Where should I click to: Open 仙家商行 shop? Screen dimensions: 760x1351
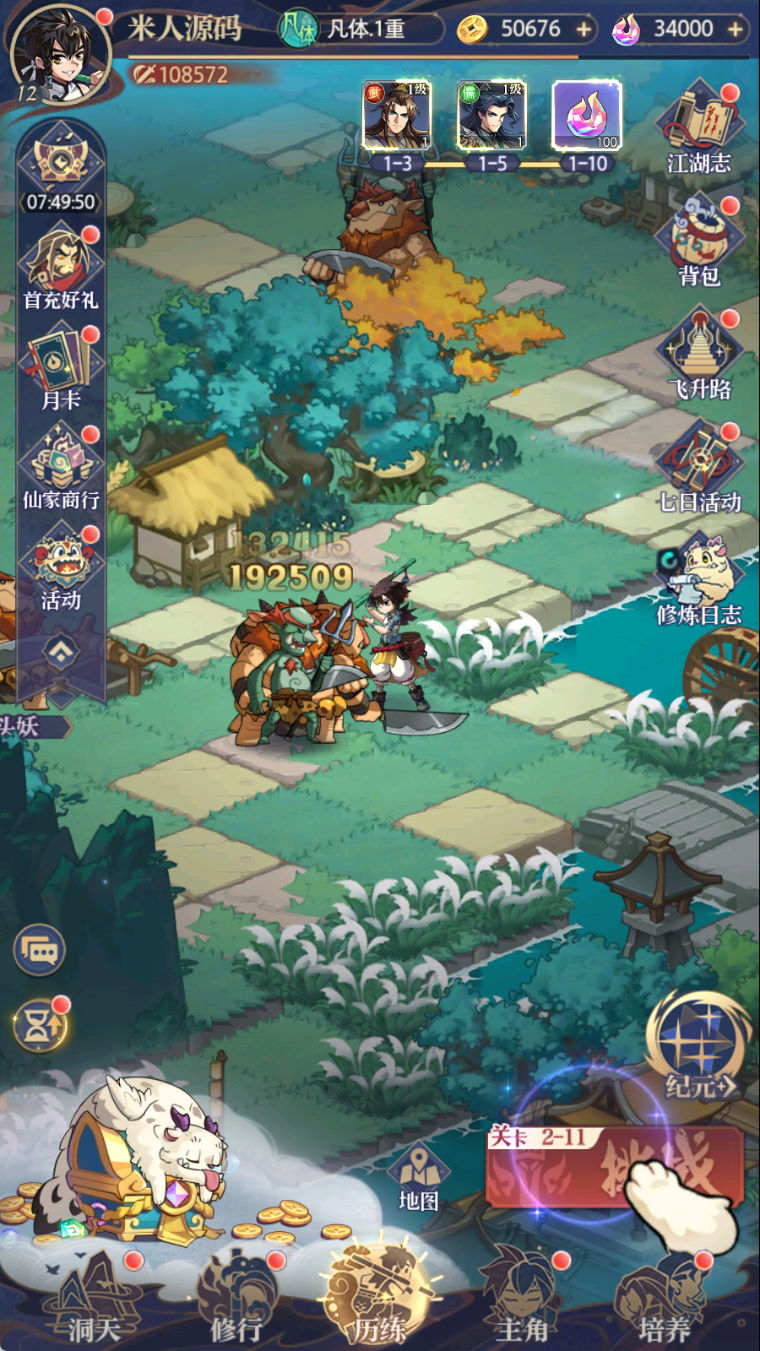point(61,467)
